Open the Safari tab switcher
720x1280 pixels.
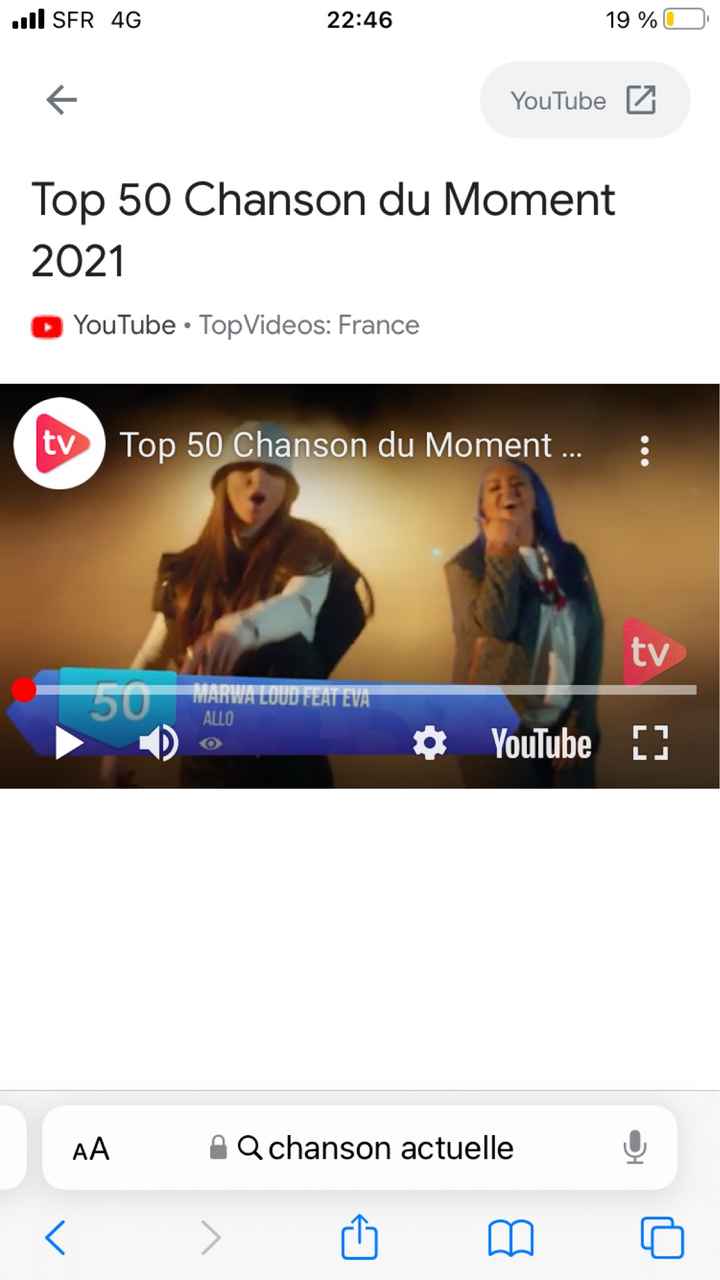(662, 1238)
